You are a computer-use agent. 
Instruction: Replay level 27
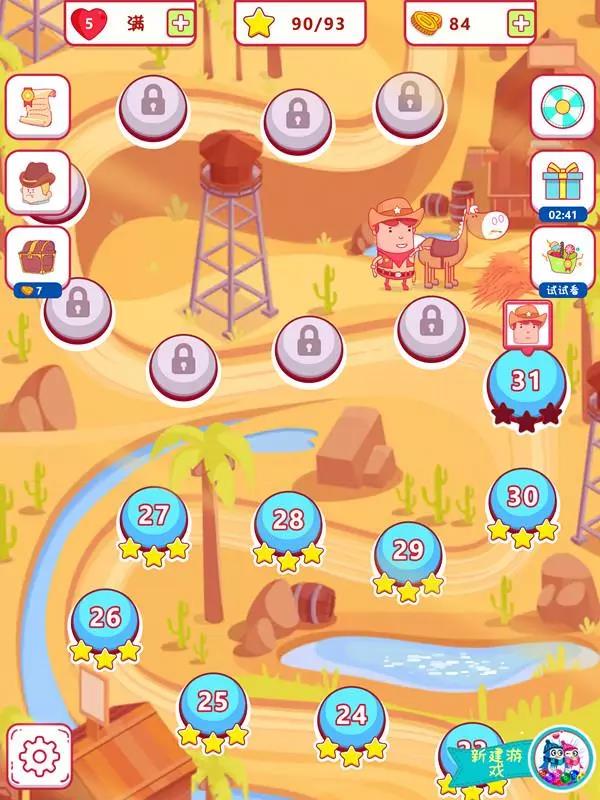tap(153, 517)
